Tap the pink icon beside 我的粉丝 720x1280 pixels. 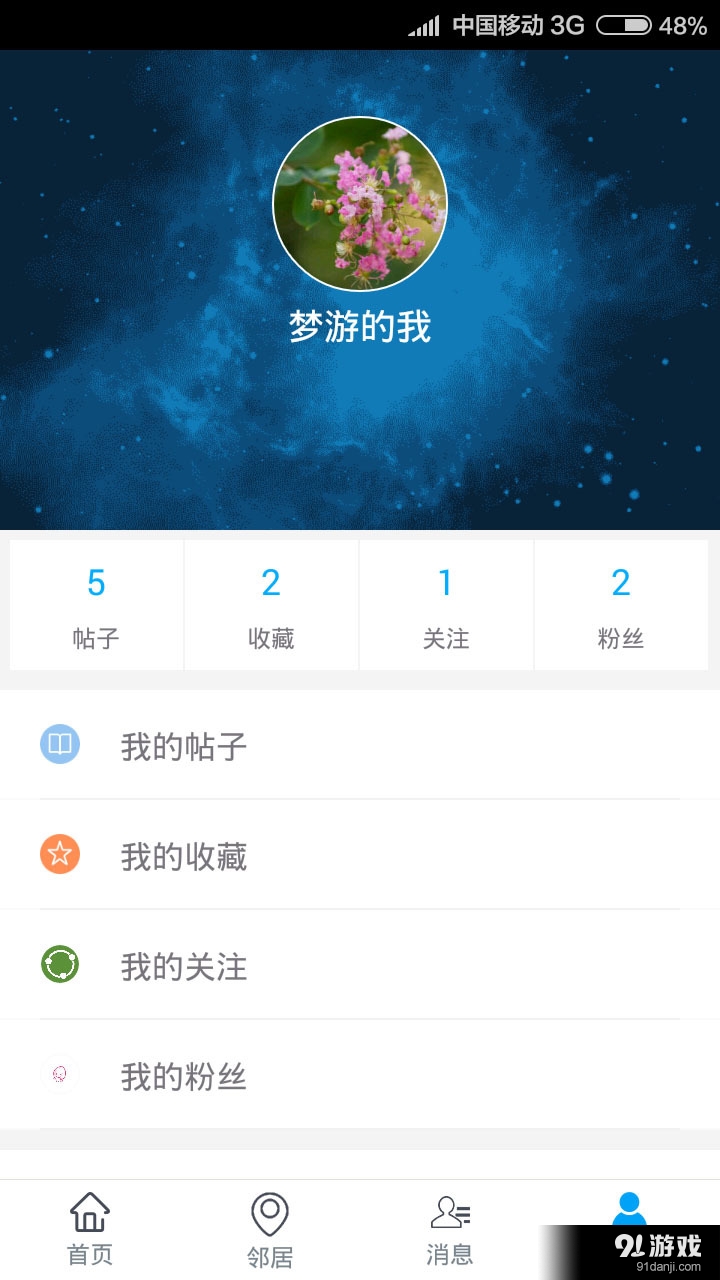click(60, 1076)
